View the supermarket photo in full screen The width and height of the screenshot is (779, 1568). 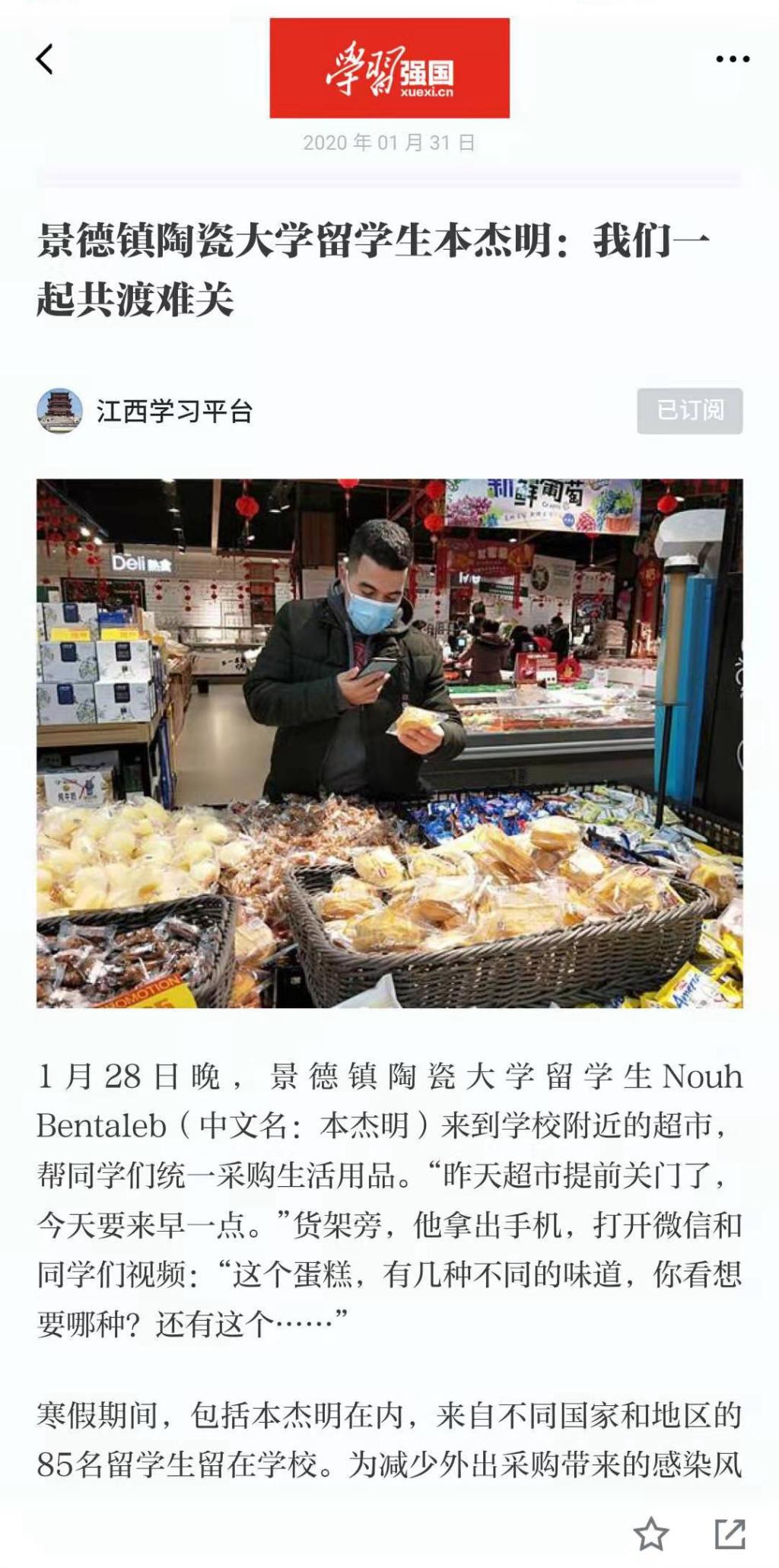coord(389,743)
